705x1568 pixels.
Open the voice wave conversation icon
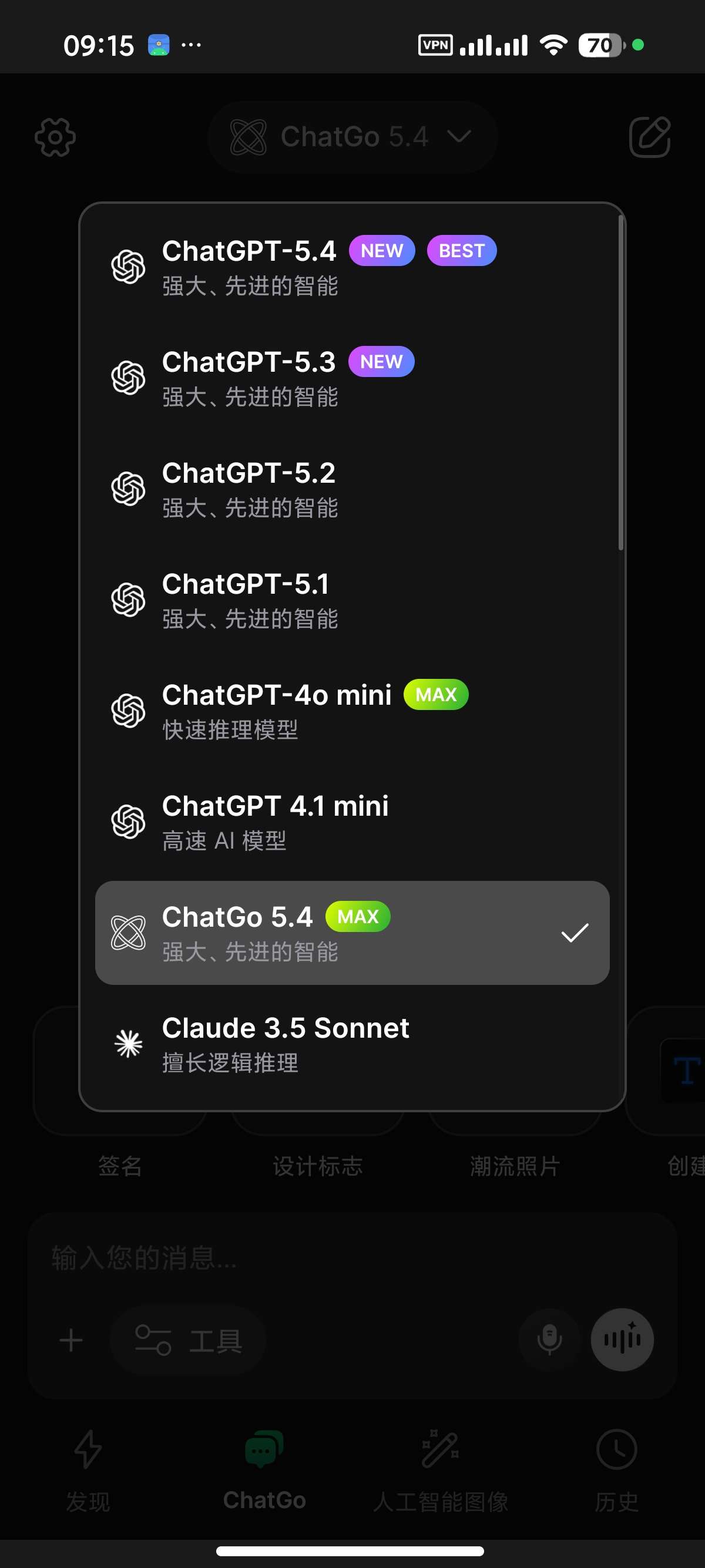(x=622, y=1339)
